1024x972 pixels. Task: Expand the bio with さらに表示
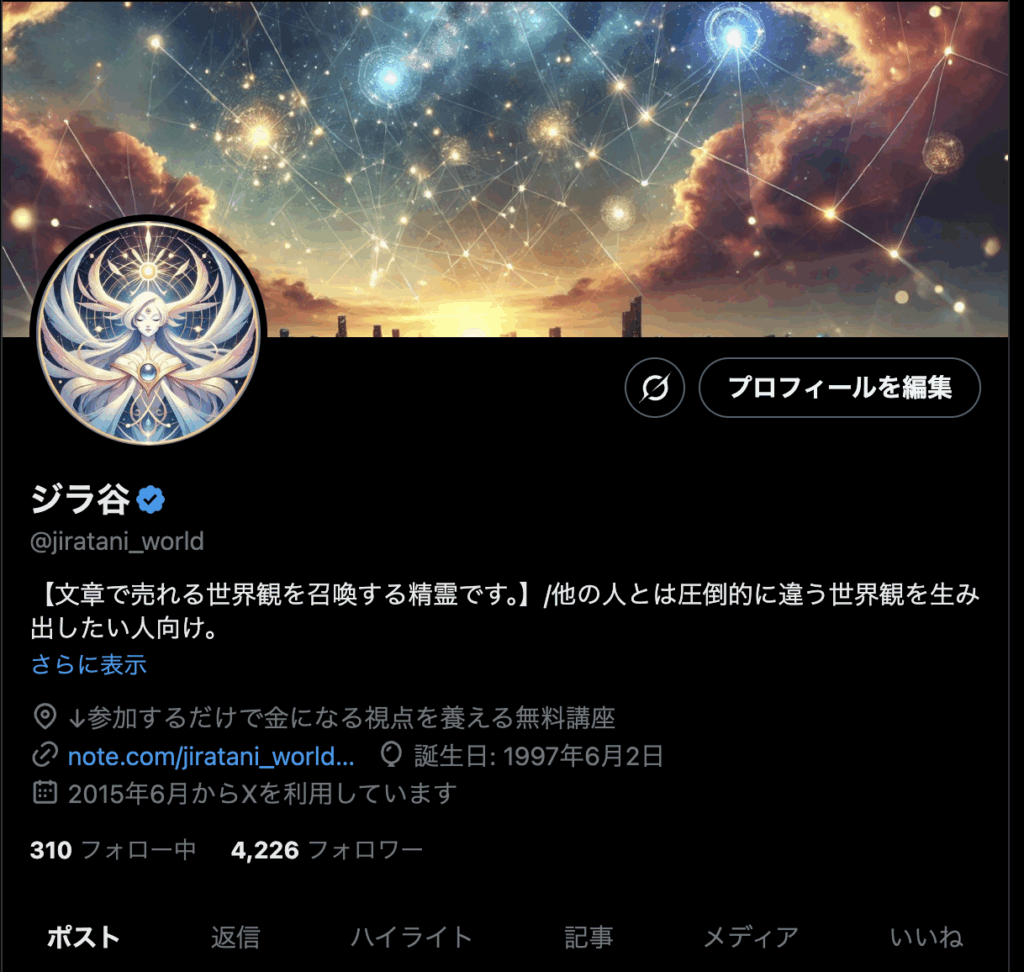(89, 664)
